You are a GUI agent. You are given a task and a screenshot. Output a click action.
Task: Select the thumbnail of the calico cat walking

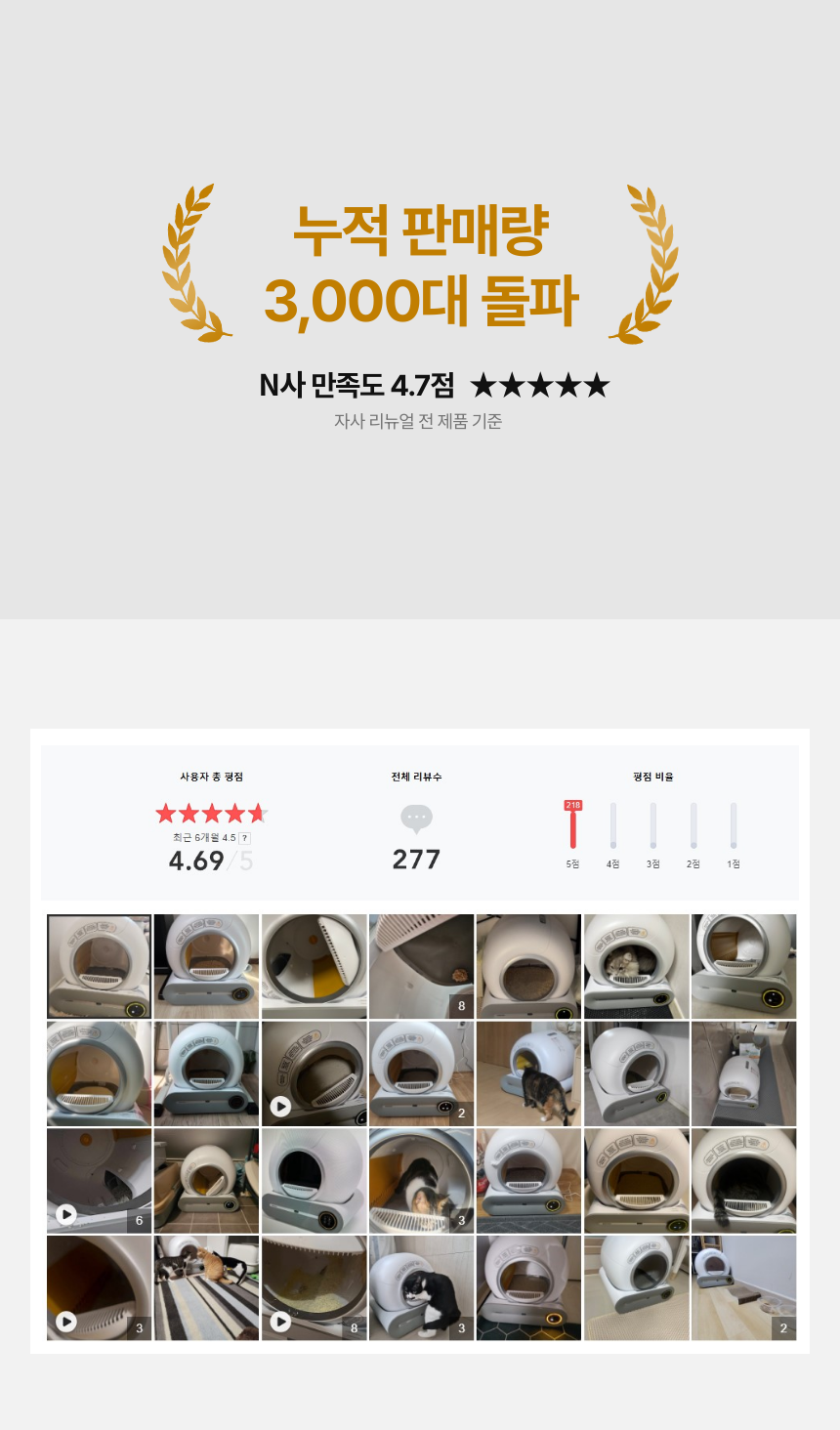coord(528,1074)
